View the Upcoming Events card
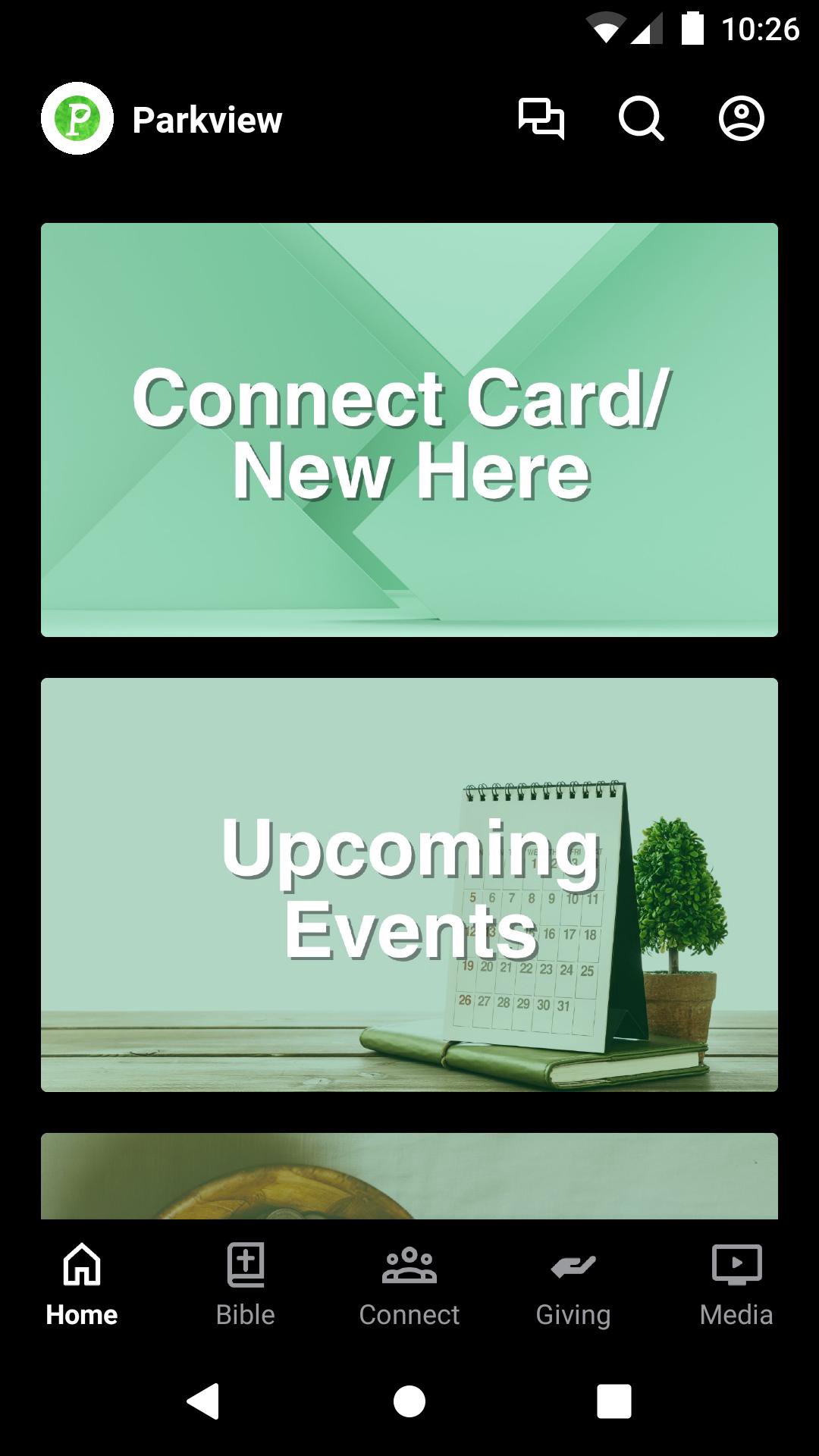819x1456 pixels. click(x=409, y=885)
